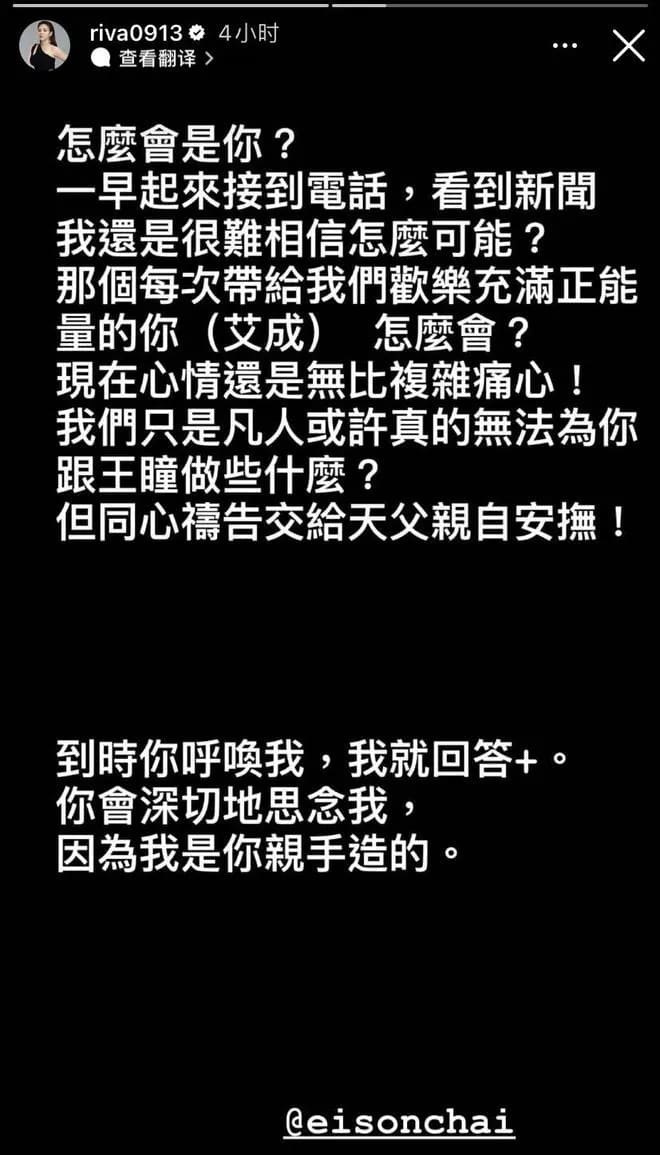Close the story viewer
This screenshot has width=660, height=1155.
(628, 46)
